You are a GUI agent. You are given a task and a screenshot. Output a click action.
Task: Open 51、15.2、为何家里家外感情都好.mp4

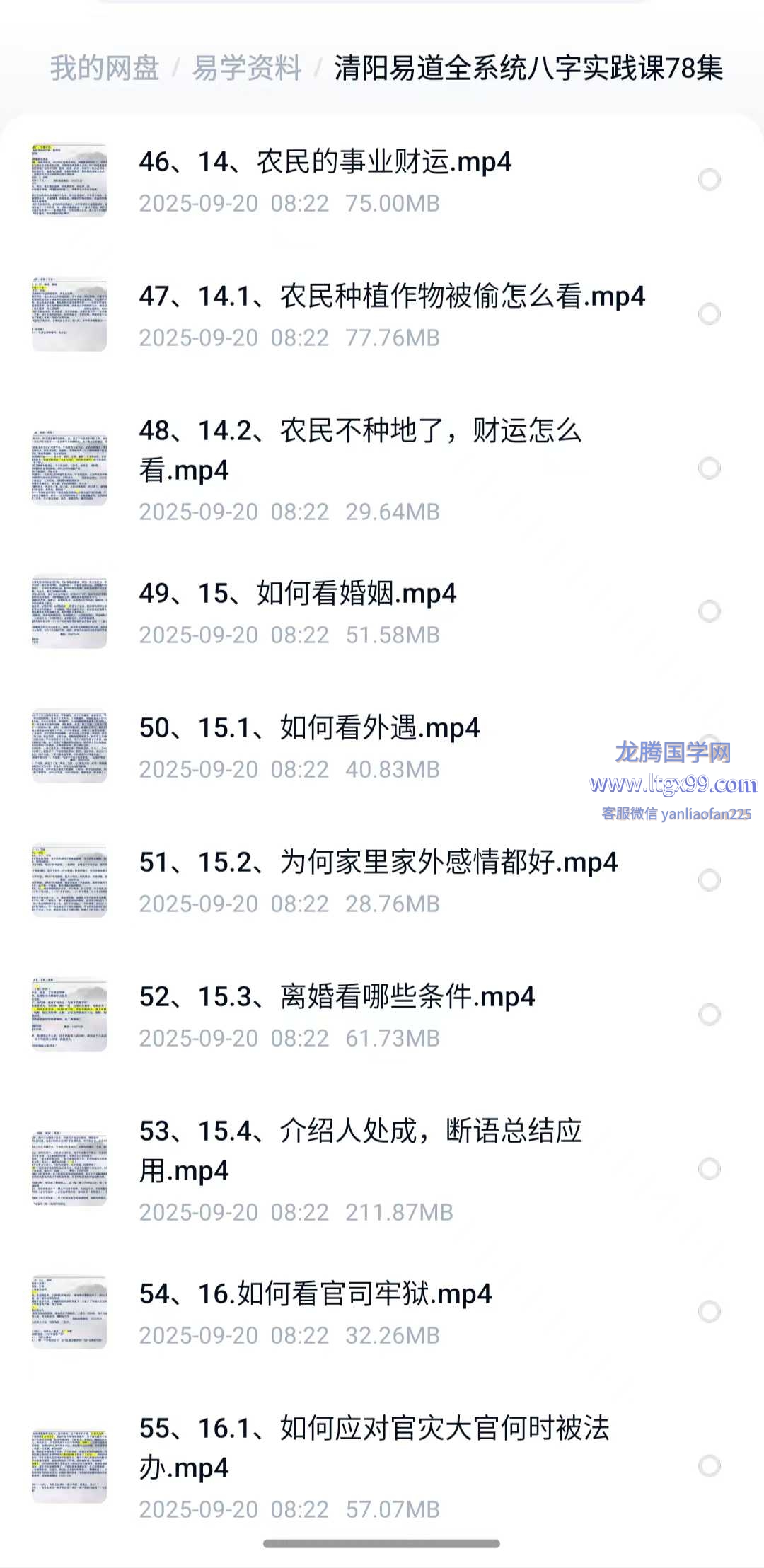click(x=378, y=863)
